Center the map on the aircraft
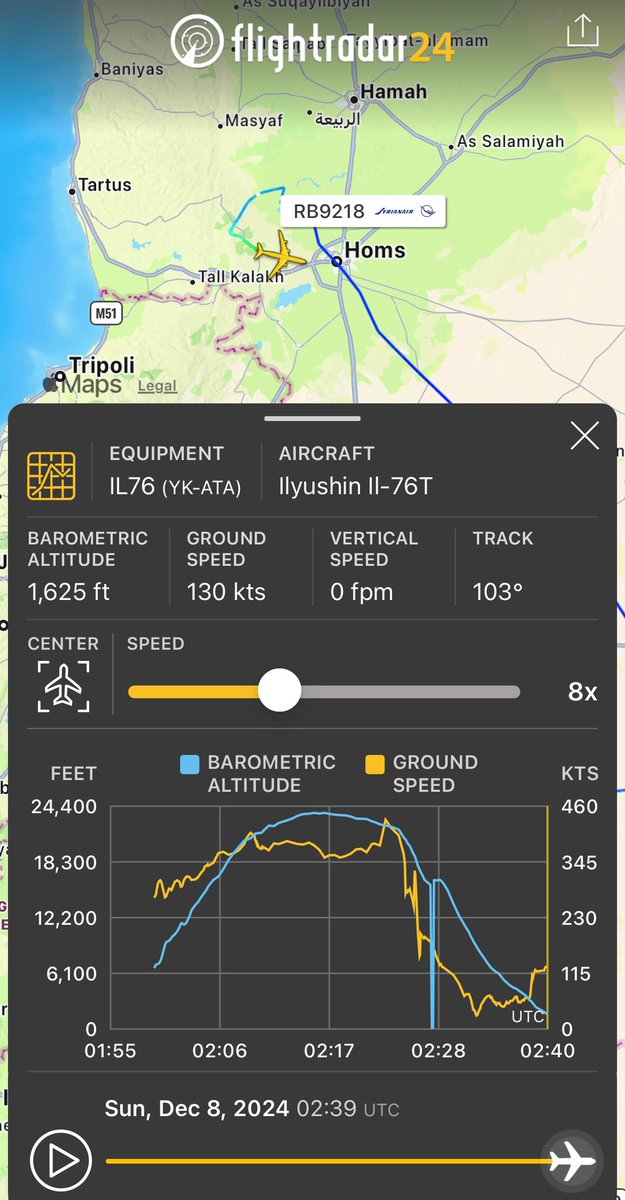Viewport: 625px width, 1200px height. tap(63, 687)
